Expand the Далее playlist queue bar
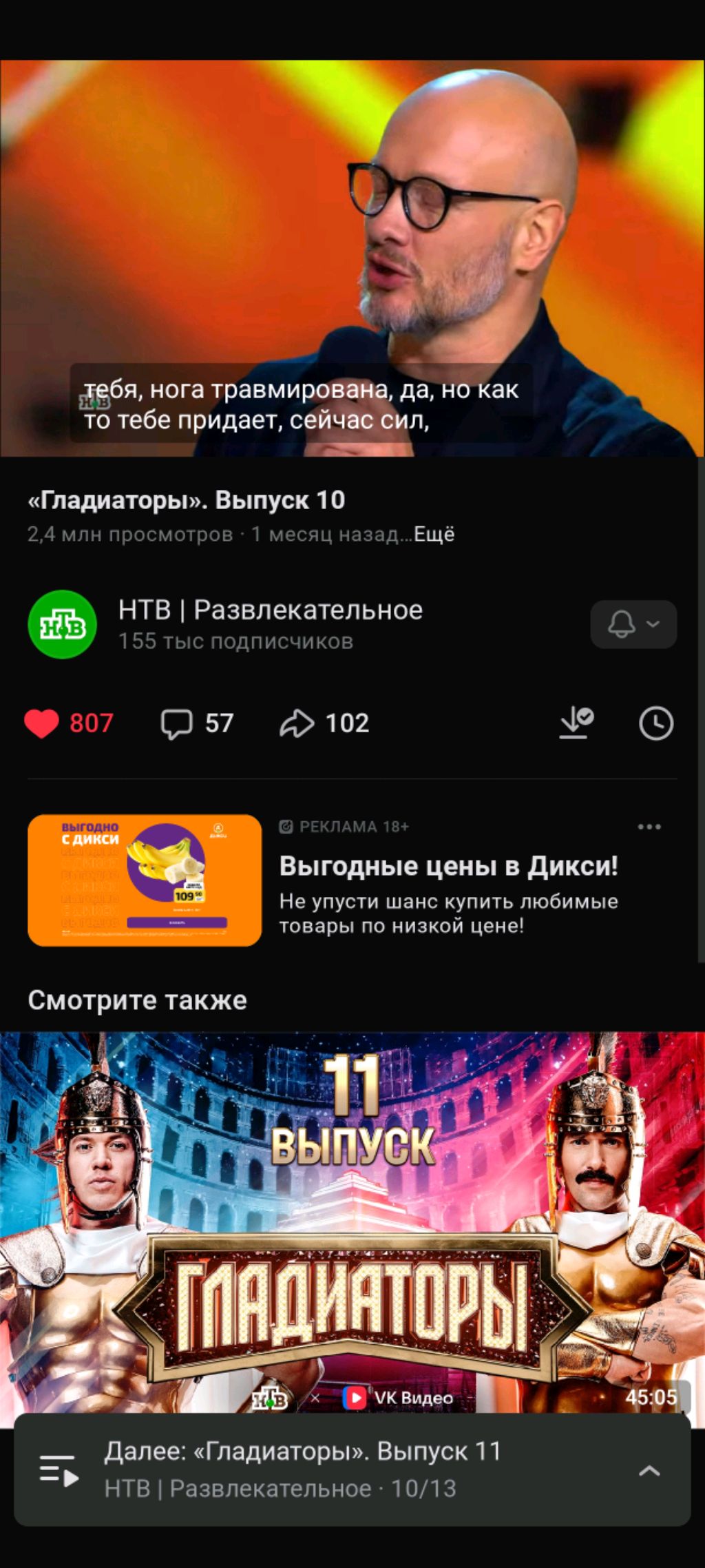Image resolution: width=705 pixels, height=1568 pixels. 649,1471
